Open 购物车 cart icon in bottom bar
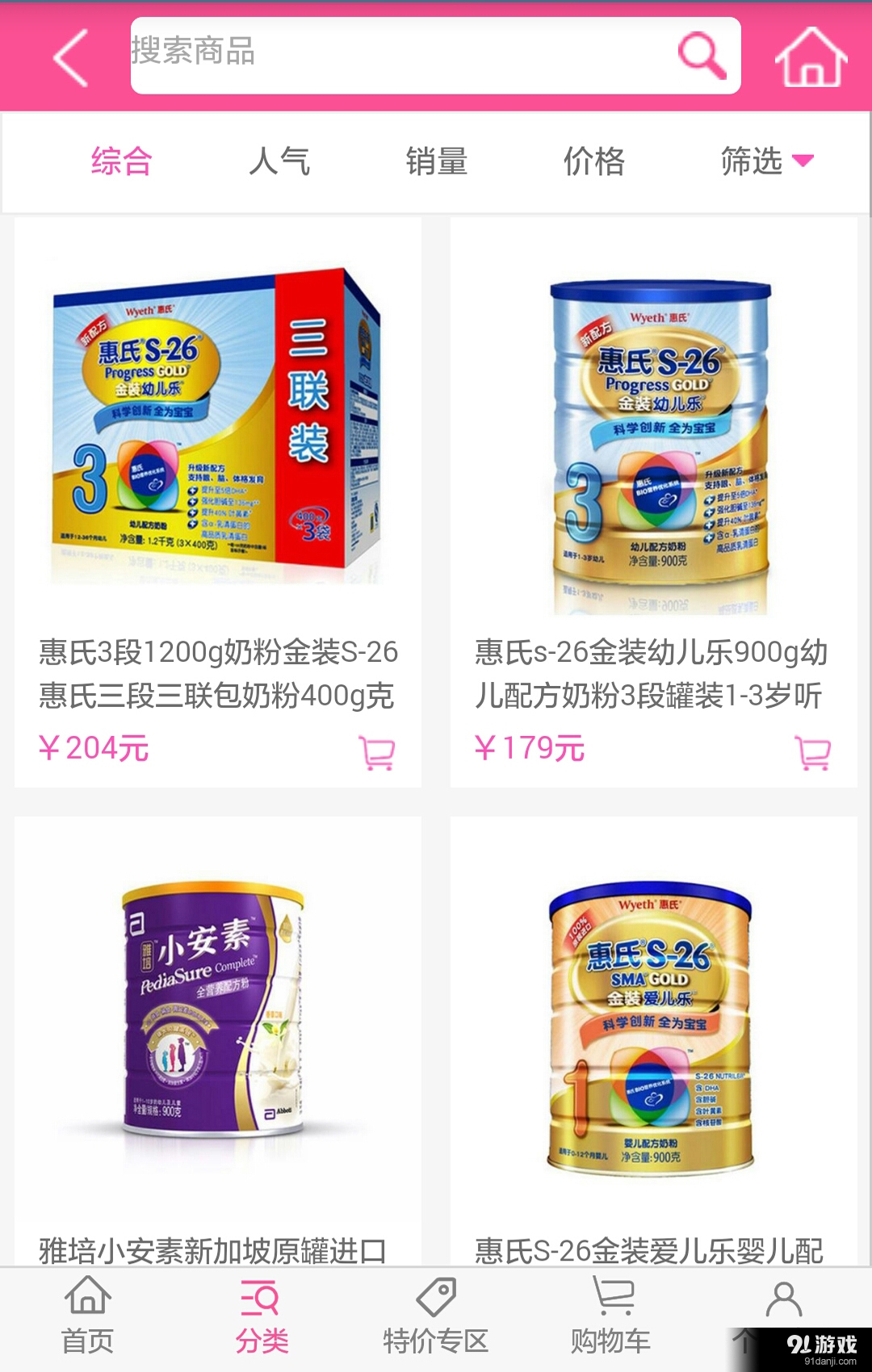The height and width of the screenshot is (1372, 872). coord(610,1301)
